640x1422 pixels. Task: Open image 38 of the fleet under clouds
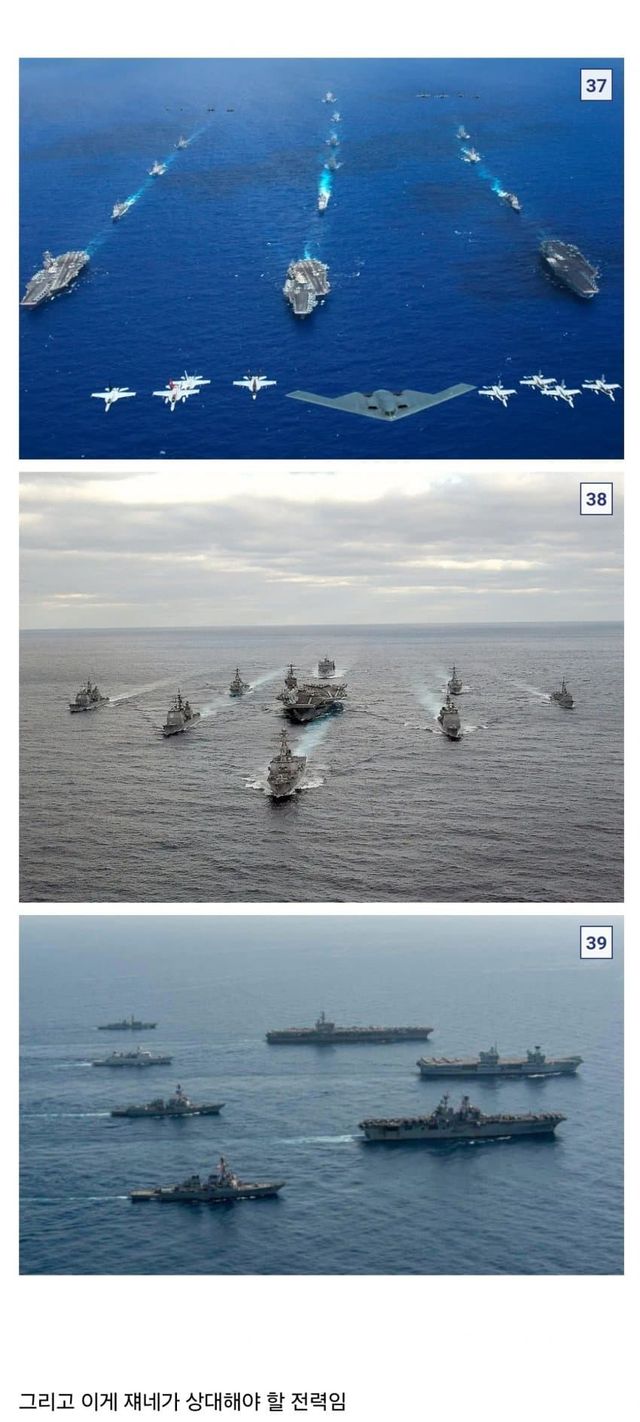(x=321, y=687)
